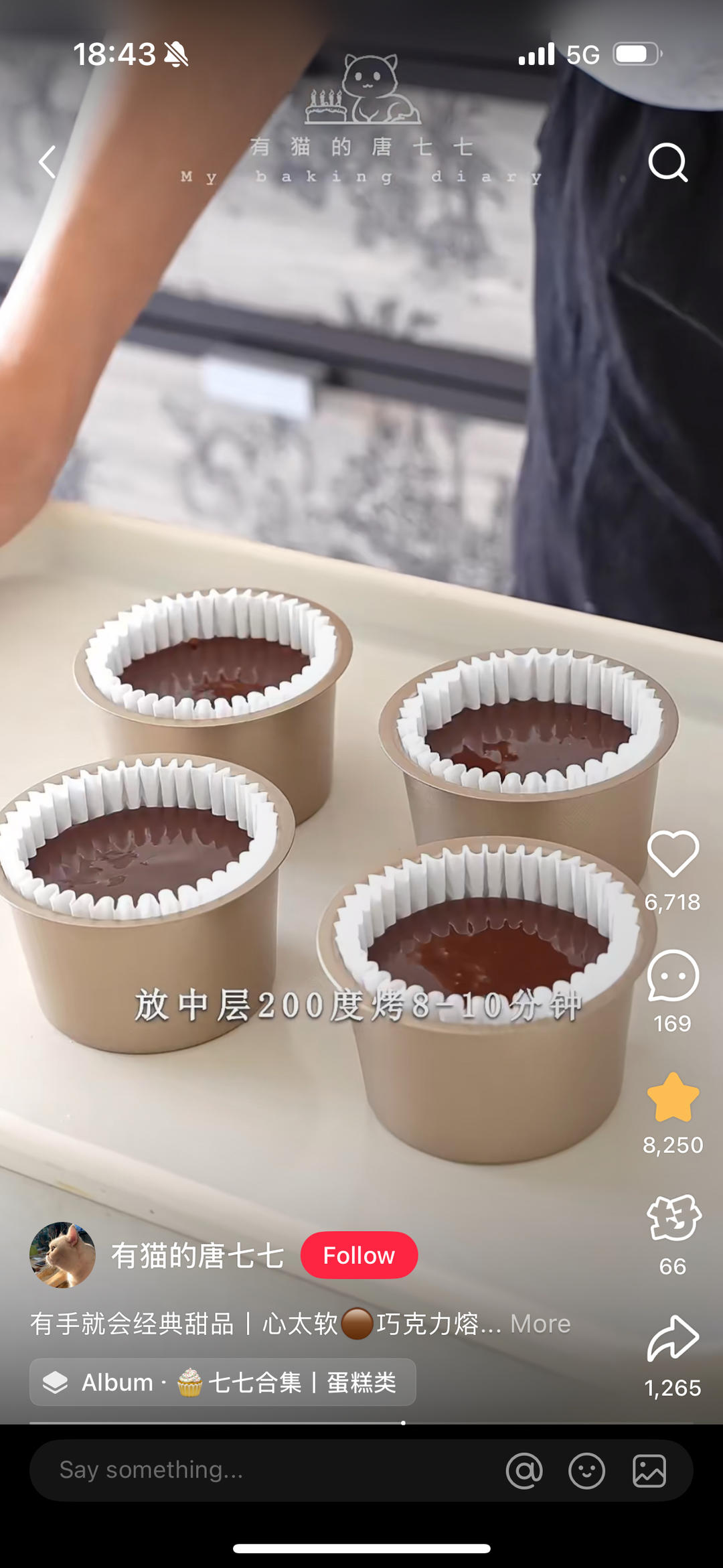Attach a picture to the comment
Screen dimensions: 723x1568
[x=649, y=1471]
